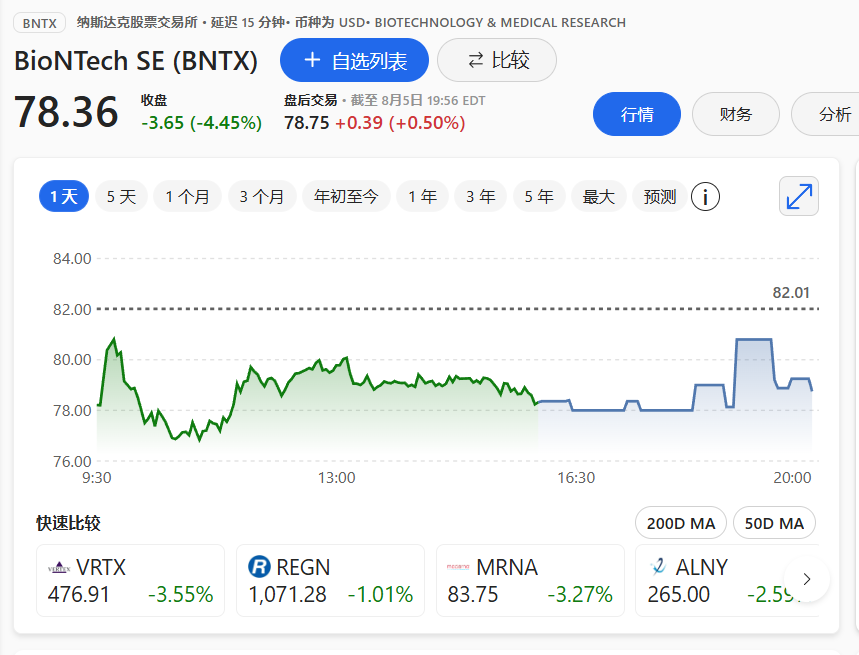
Task: Switch to the 分析 tab
Action: point(832,114)
